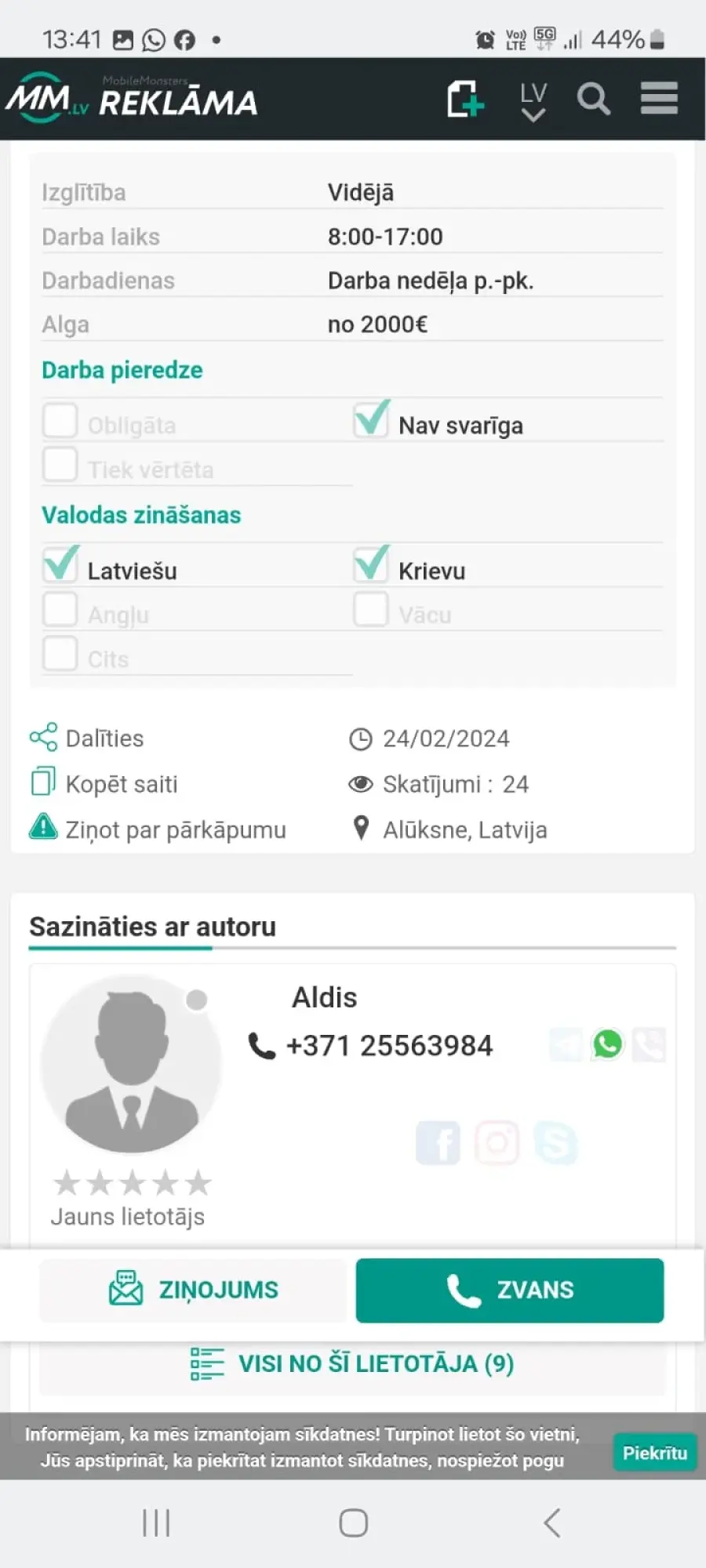Go to the system home screen
The width and height of the screenshot is (706, 1568).
pos(353,1523)
